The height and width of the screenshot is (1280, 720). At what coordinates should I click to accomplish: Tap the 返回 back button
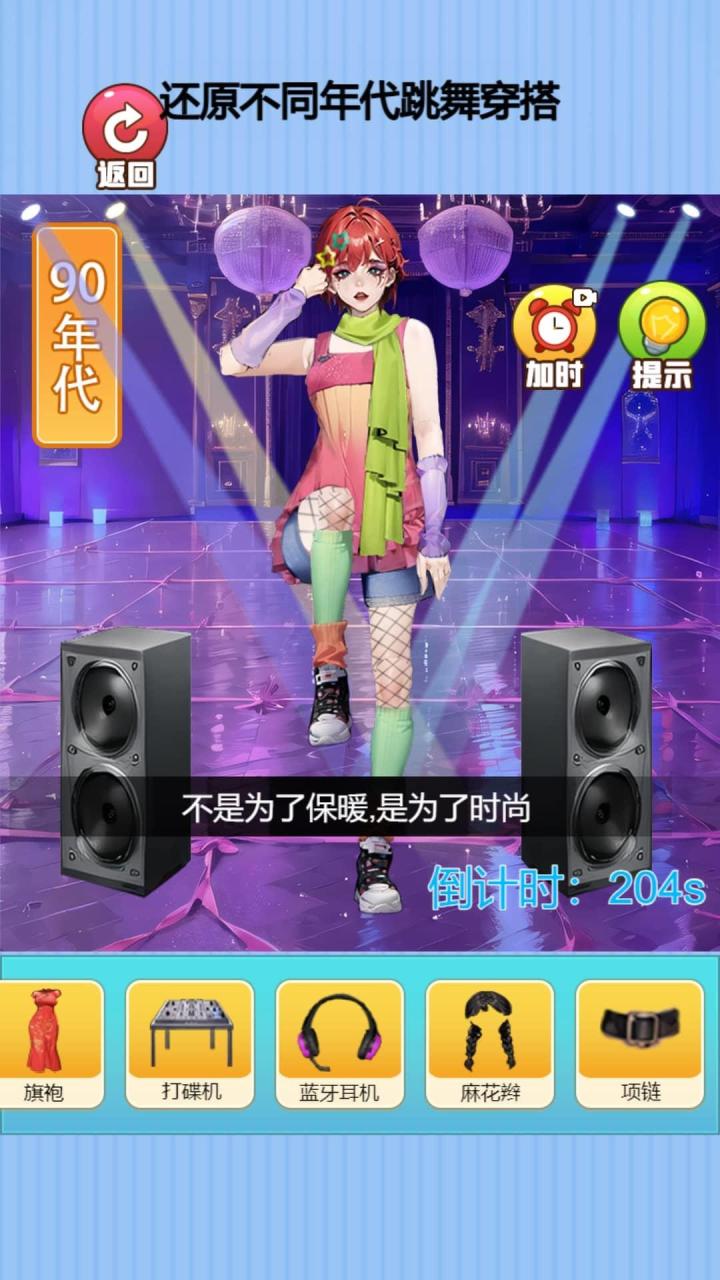tap(125, 134)
